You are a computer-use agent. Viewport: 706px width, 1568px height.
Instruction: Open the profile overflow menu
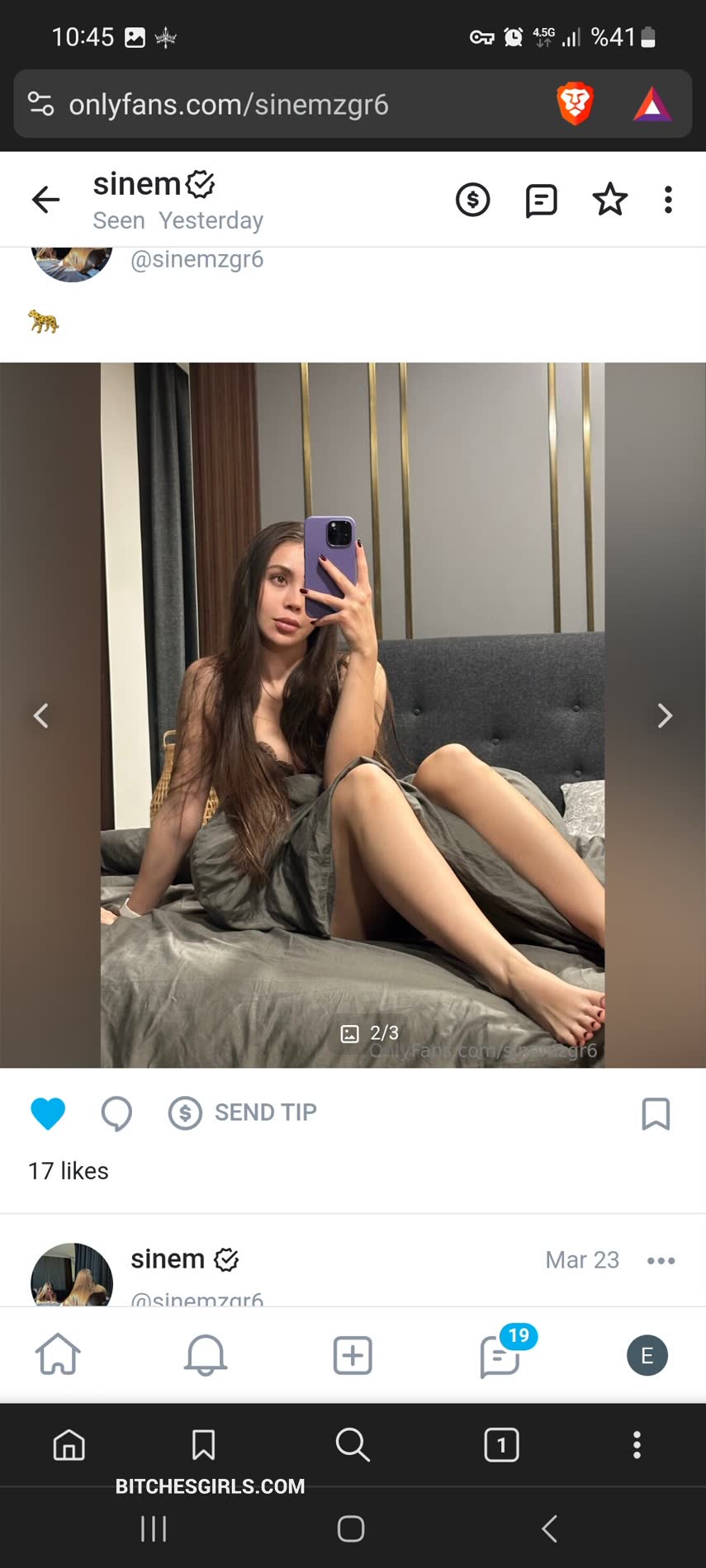[x=668, y=200]
